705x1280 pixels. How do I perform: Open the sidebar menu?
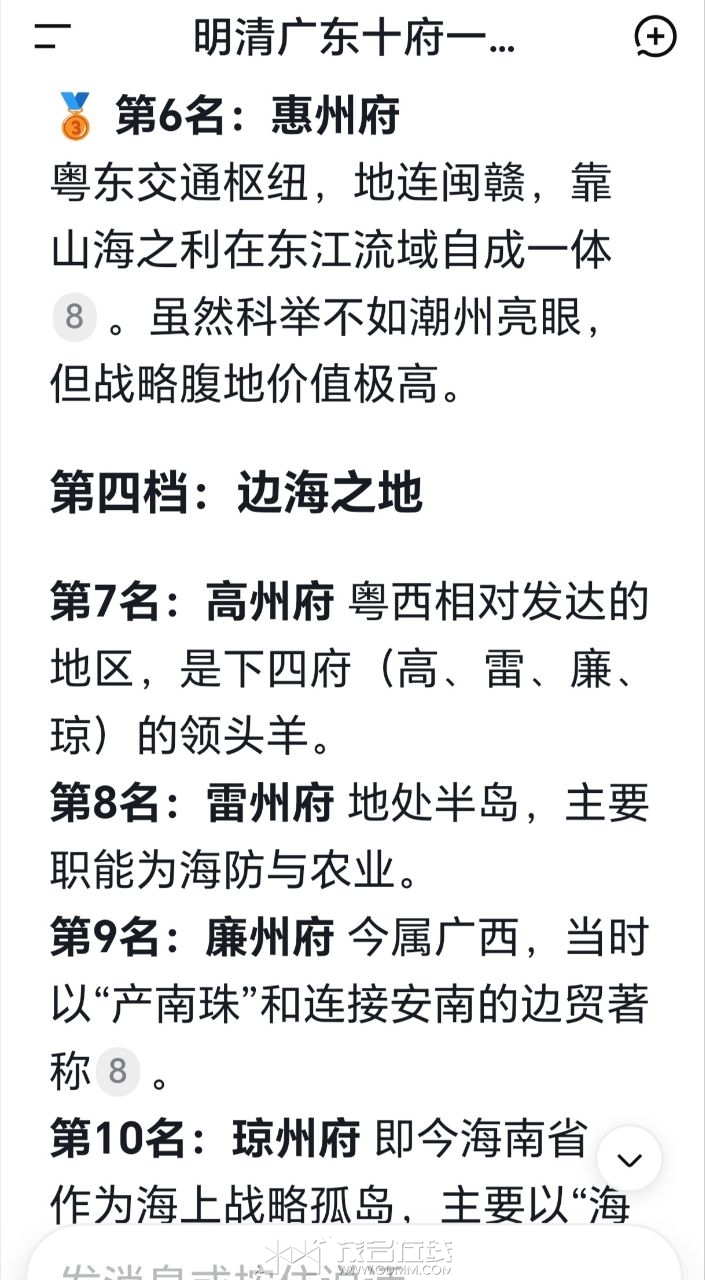point(52,38)
